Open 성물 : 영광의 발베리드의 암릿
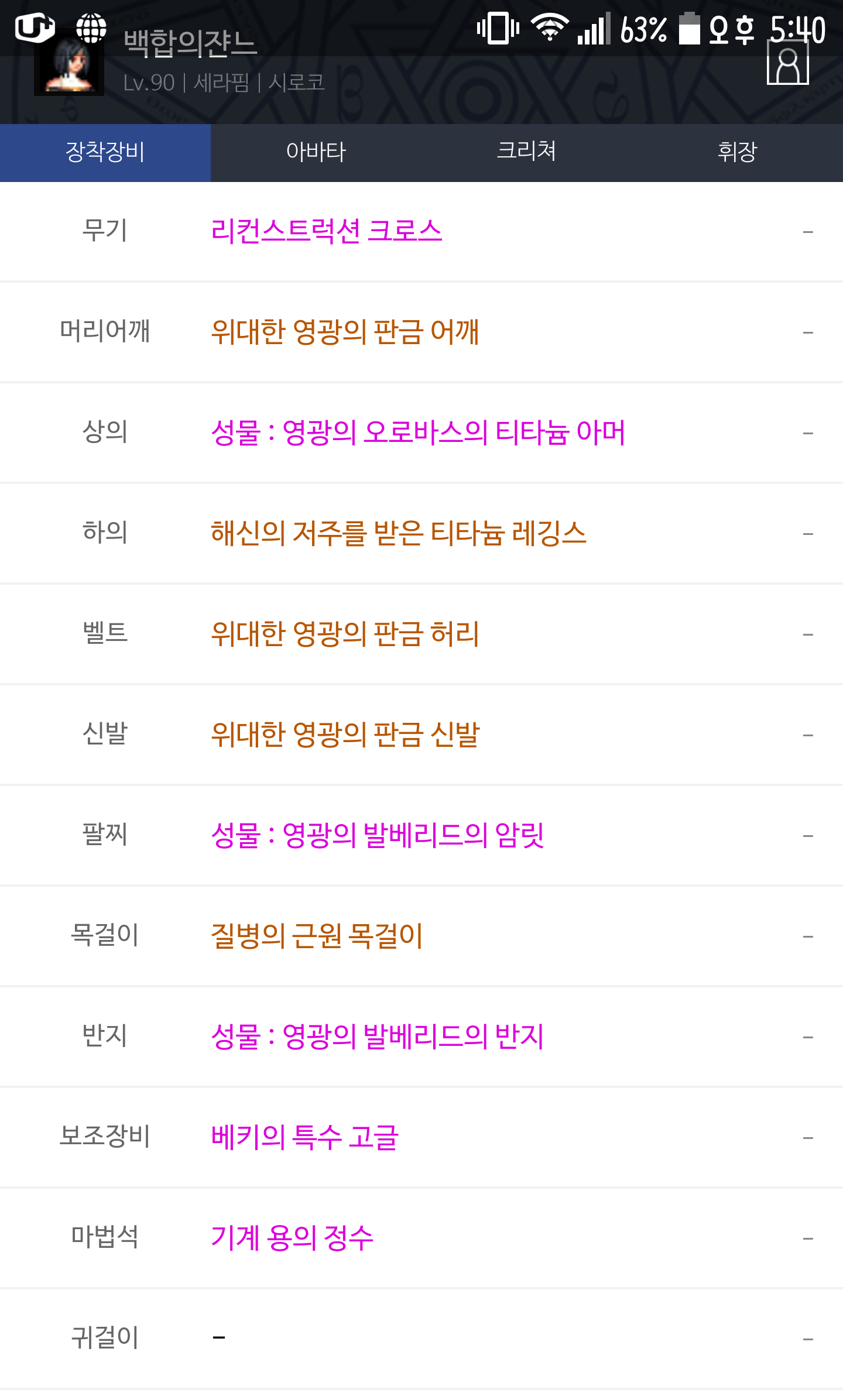 378,835
